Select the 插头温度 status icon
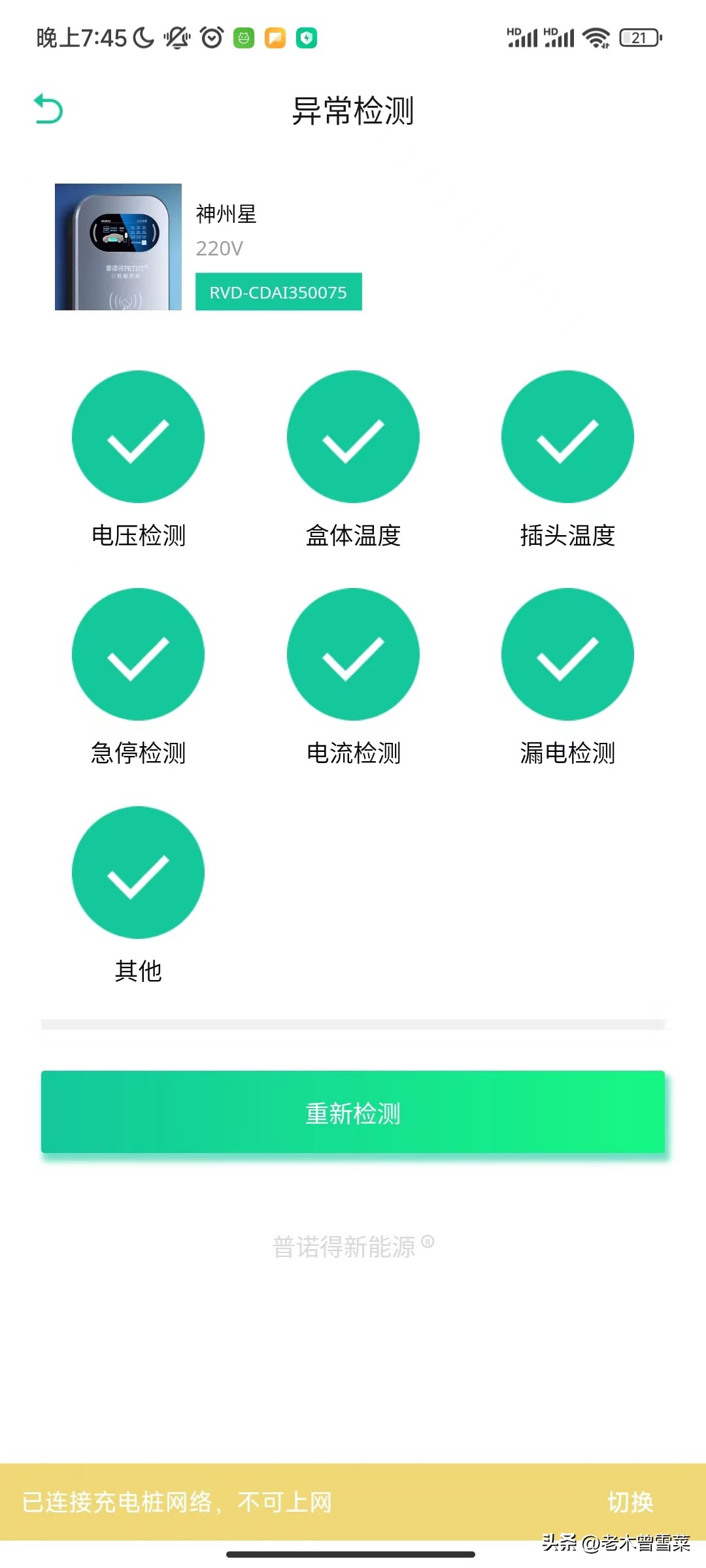This screenshot has height=1568, width=706. (567, 436)
